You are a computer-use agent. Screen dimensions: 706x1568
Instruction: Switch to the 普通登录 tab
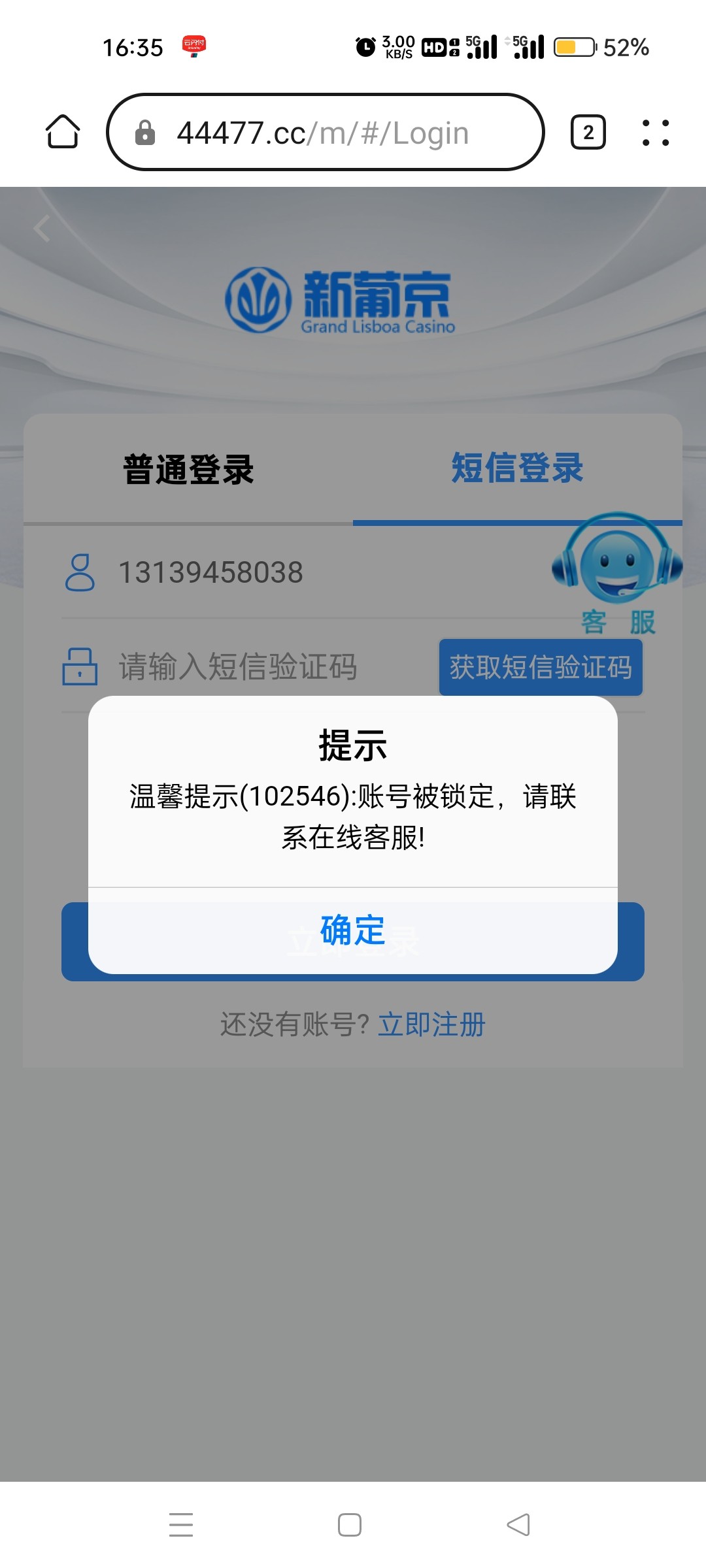click(x=188, y=469)
